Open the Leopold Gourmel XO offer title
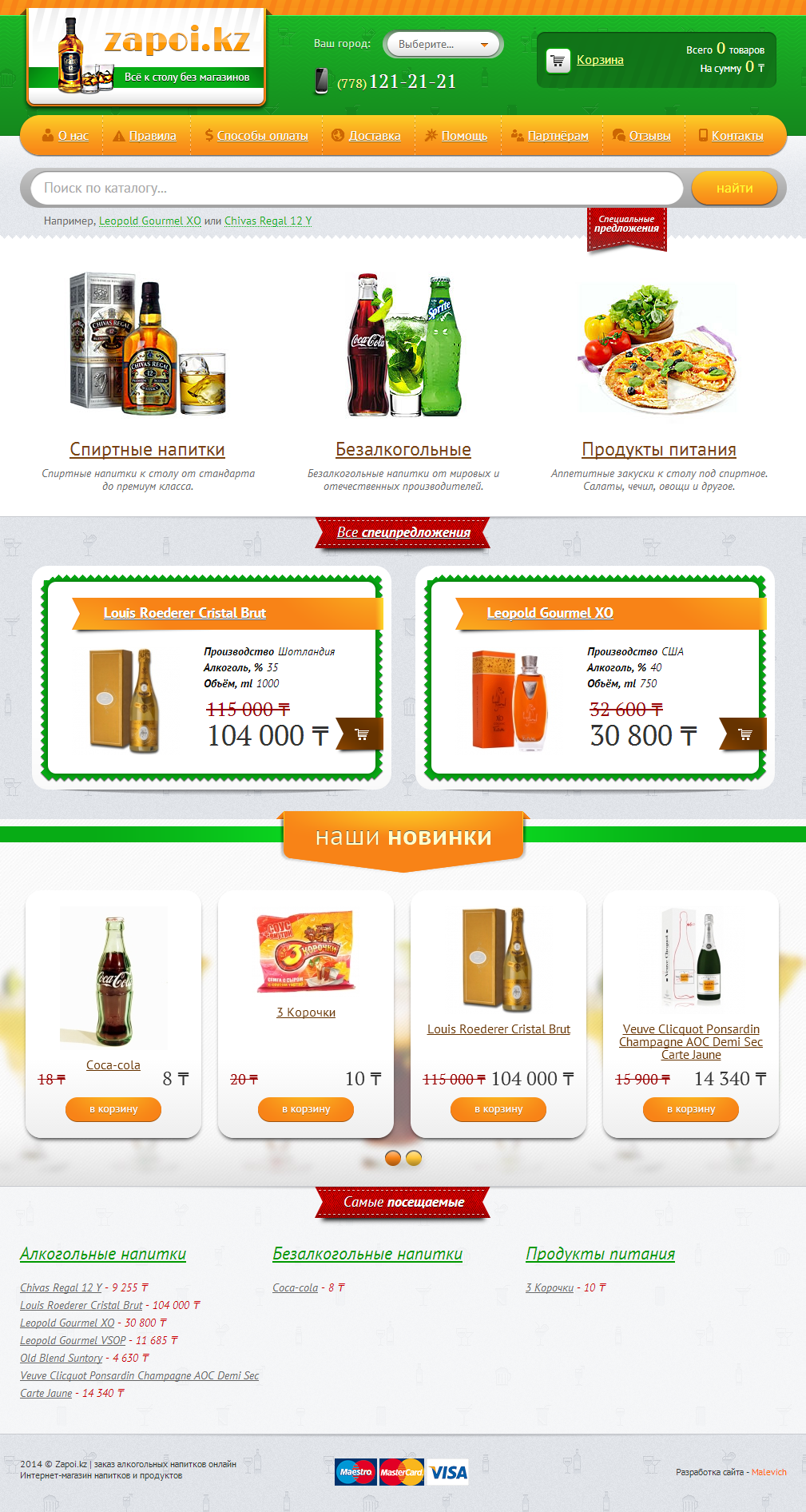 (550, 613)
